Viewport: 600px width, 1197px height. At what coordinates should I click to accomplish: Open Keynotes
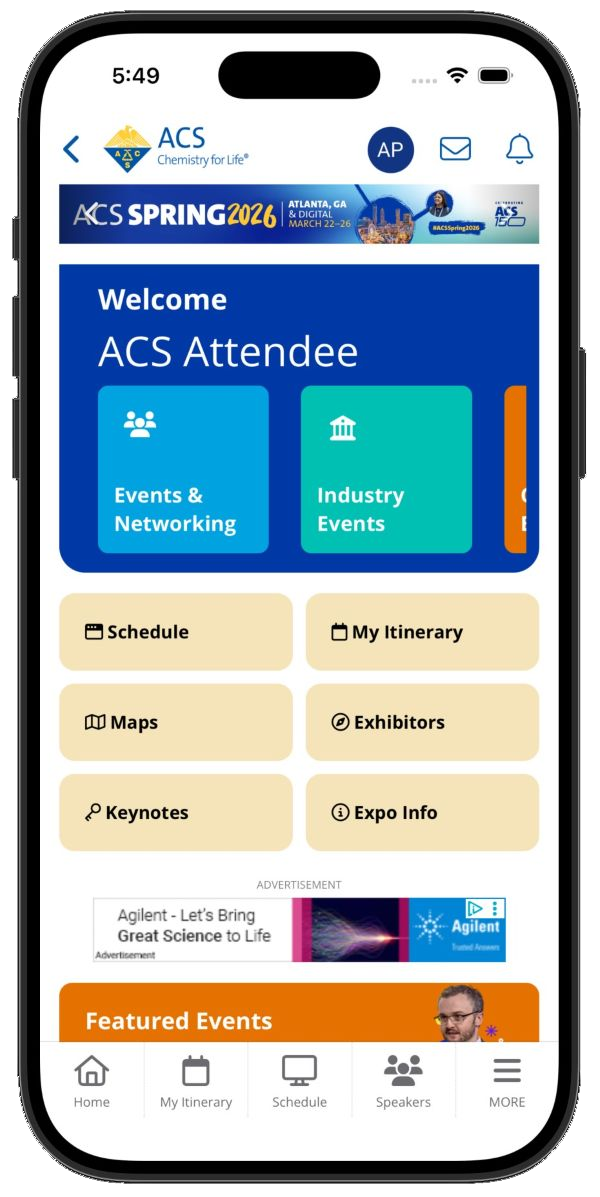pyautogui.click(x=176, y=812)
